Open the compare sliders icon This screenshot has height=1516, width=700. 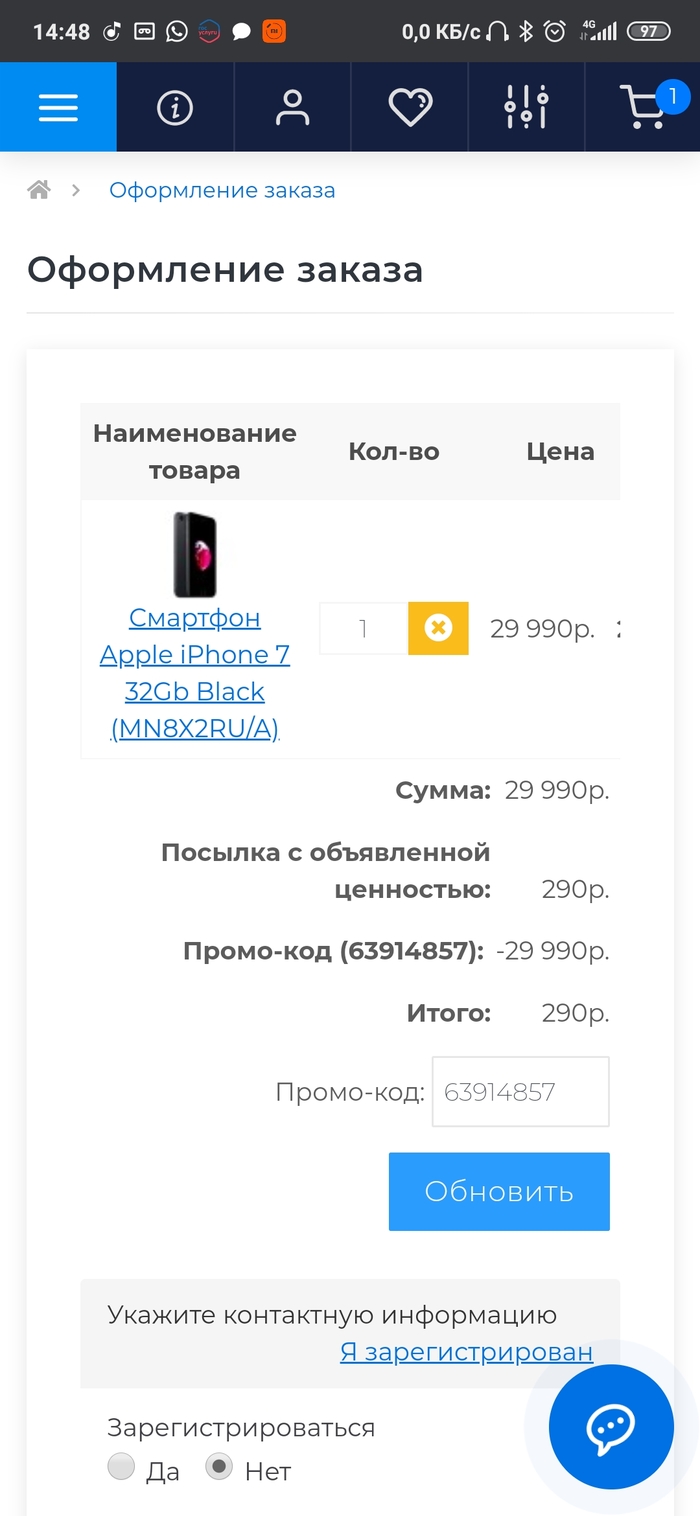pos(526,107)
